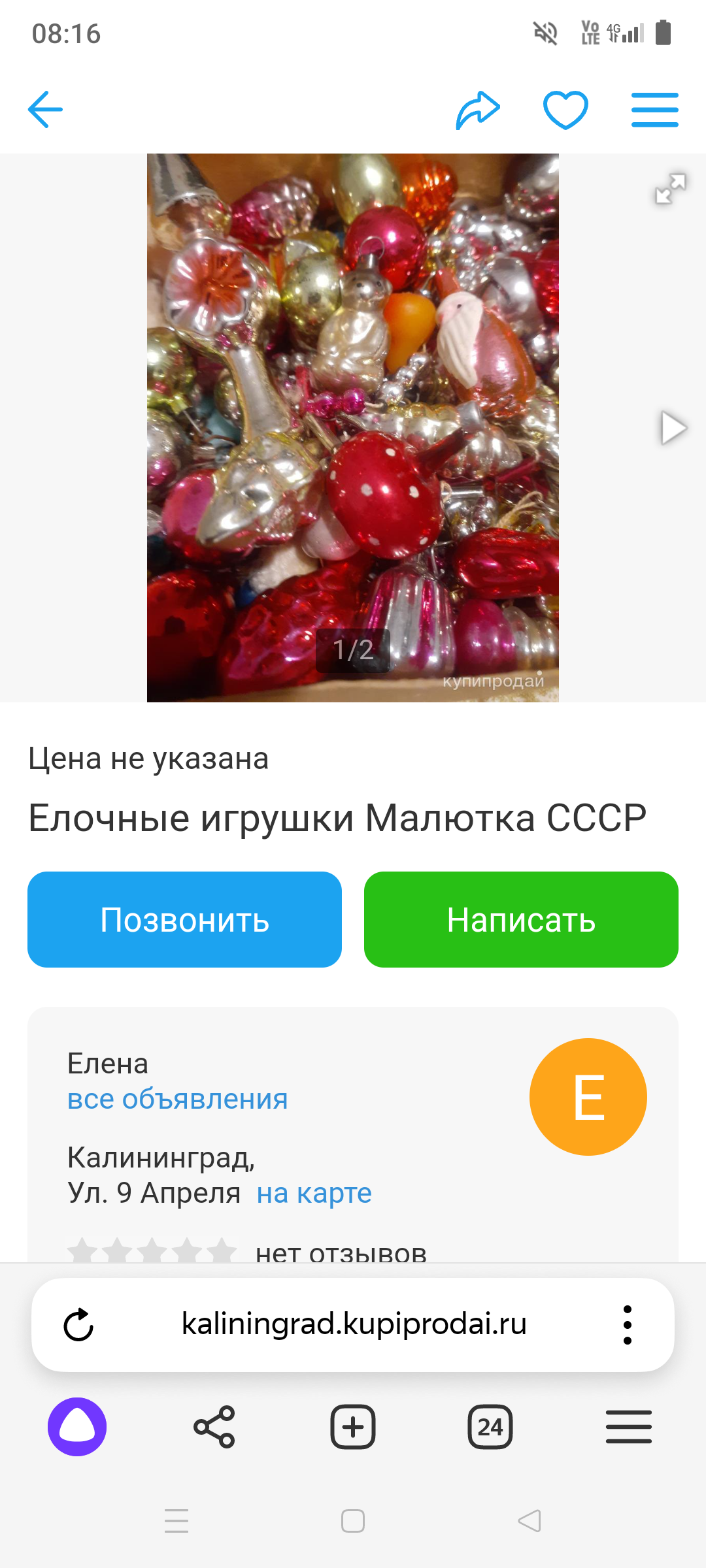View the 24 open tabs

click(490, 1427)
